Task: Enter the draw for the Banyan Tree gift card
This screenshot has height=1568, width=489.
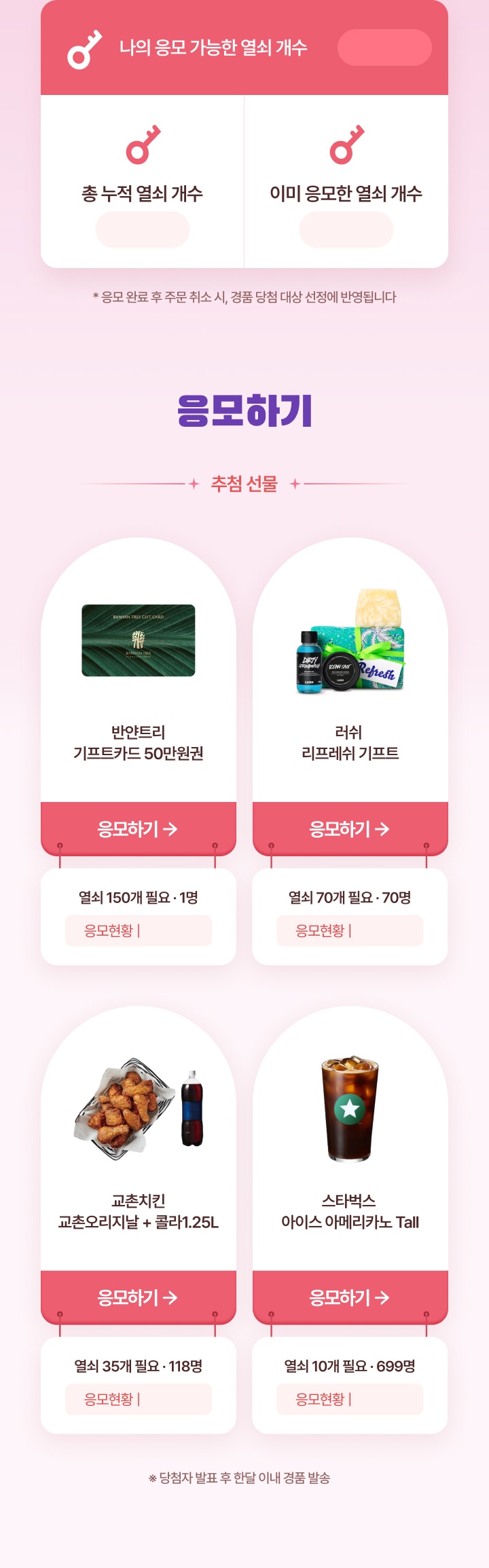Action: (x=138, y=828)
